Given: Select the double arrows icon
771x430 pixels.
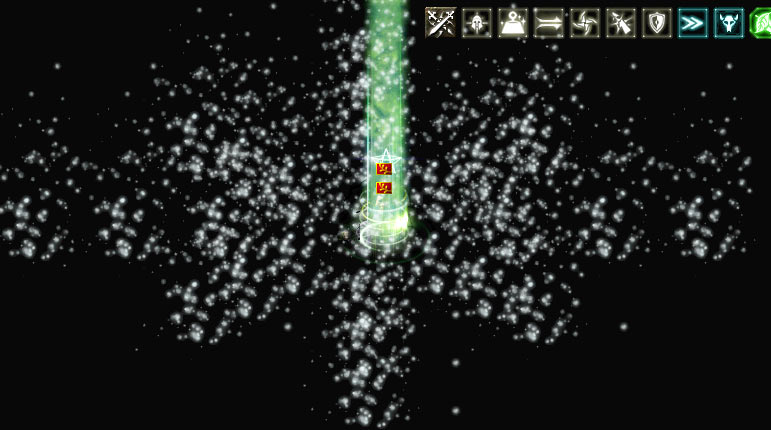Looking at the screenshot, I should tap(549, 22).
